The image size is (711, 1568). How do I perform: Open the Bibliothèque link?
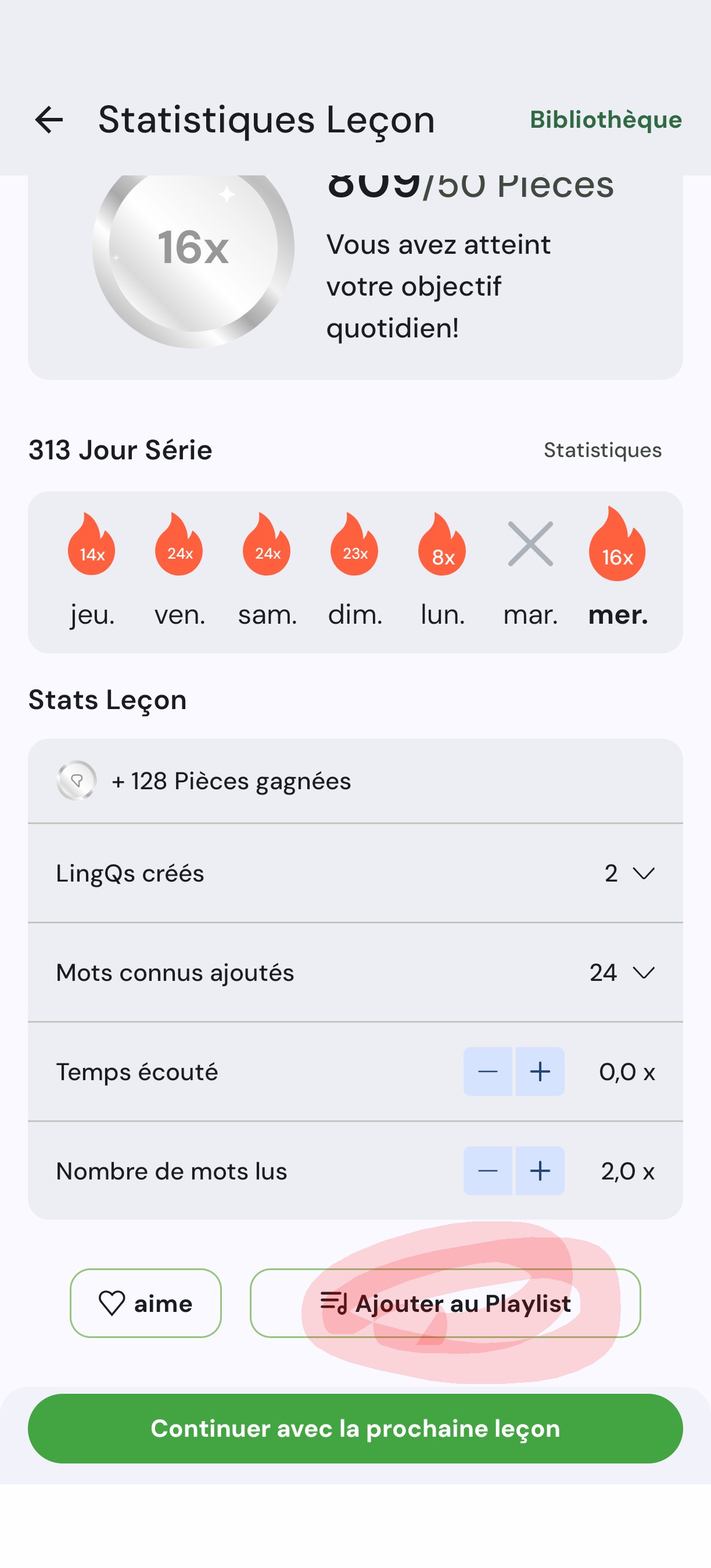pos(605,119)
